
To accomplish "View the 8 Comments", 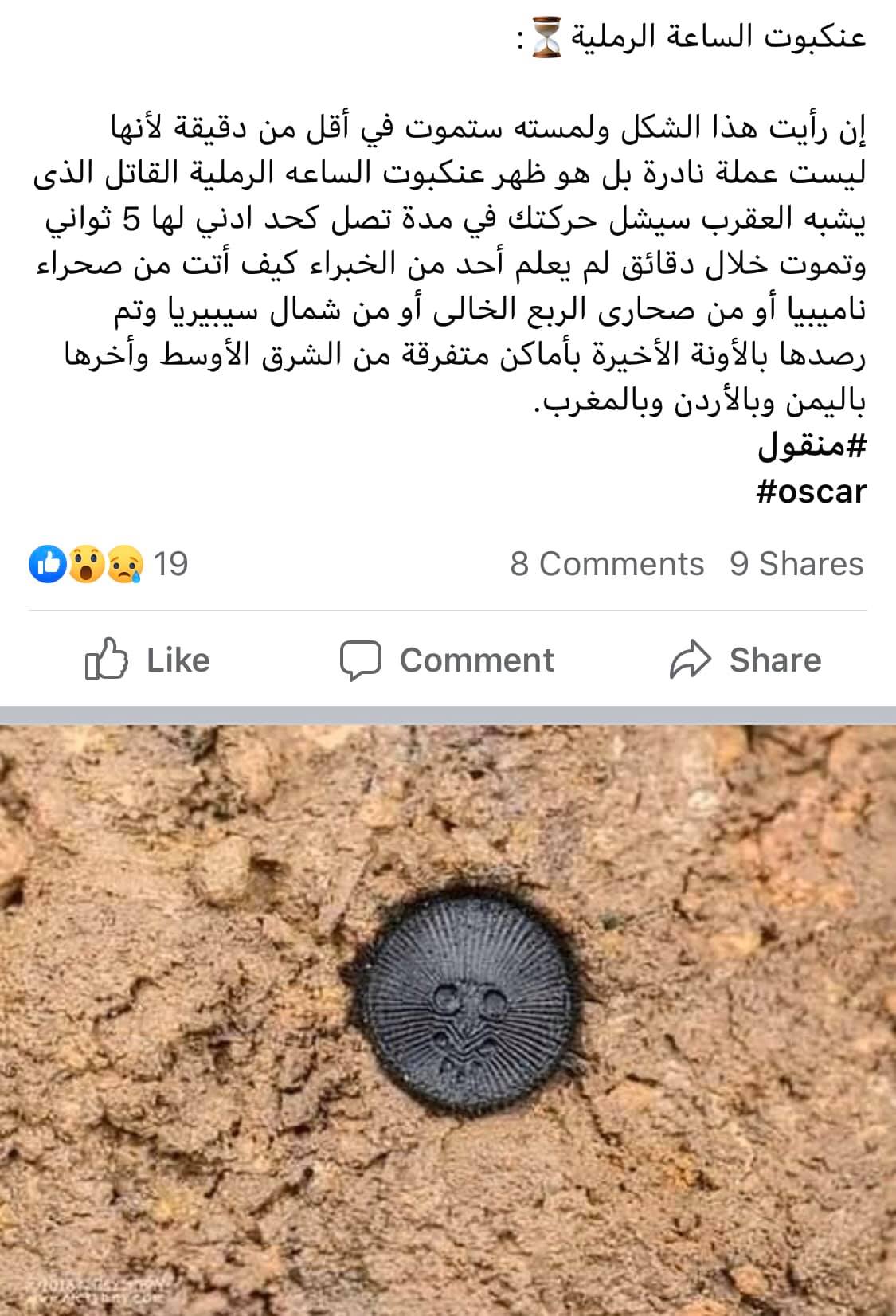I will coord(607,564).
